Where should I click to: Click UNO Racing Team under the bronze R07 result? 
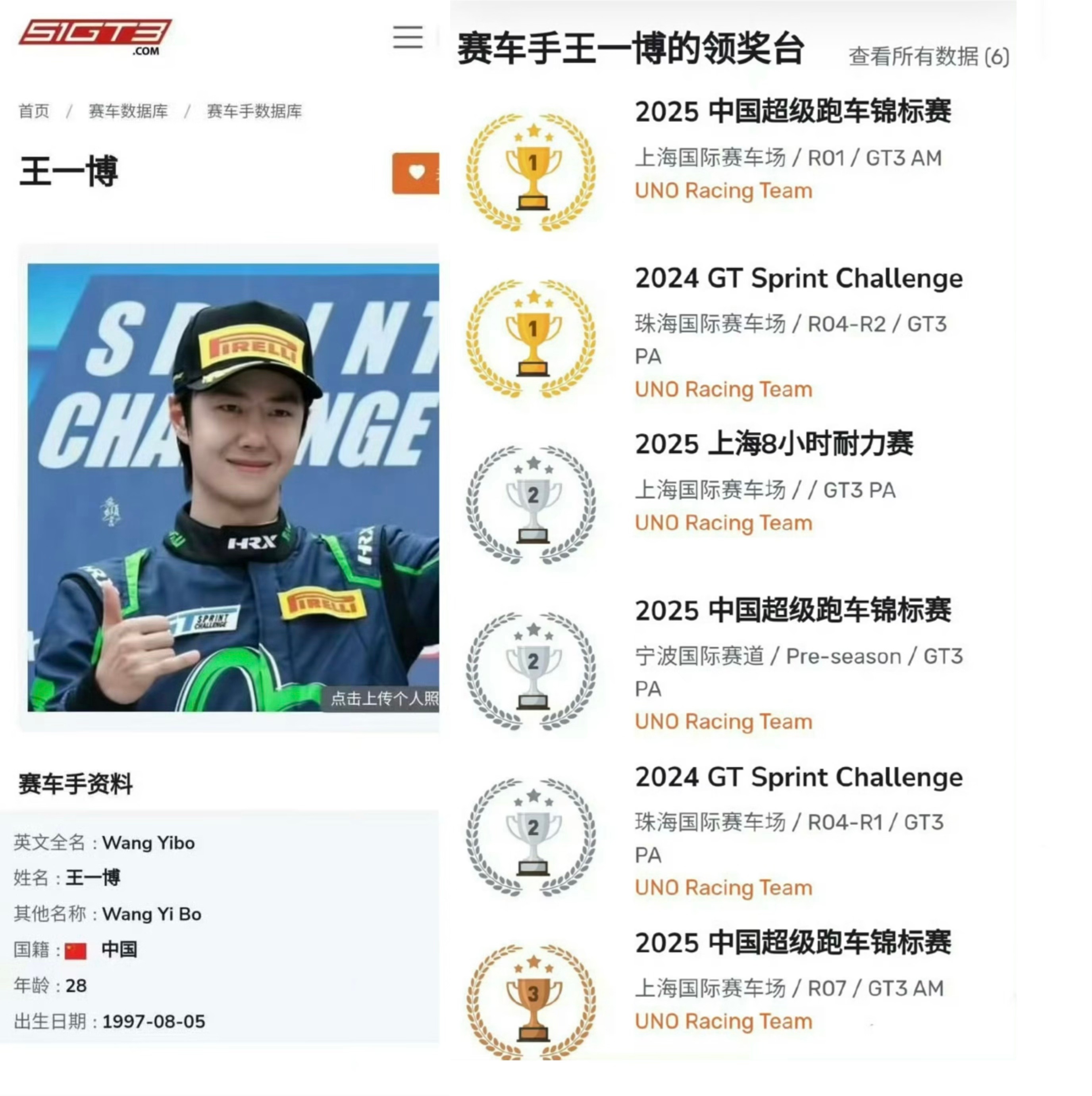coord(724,1021)
